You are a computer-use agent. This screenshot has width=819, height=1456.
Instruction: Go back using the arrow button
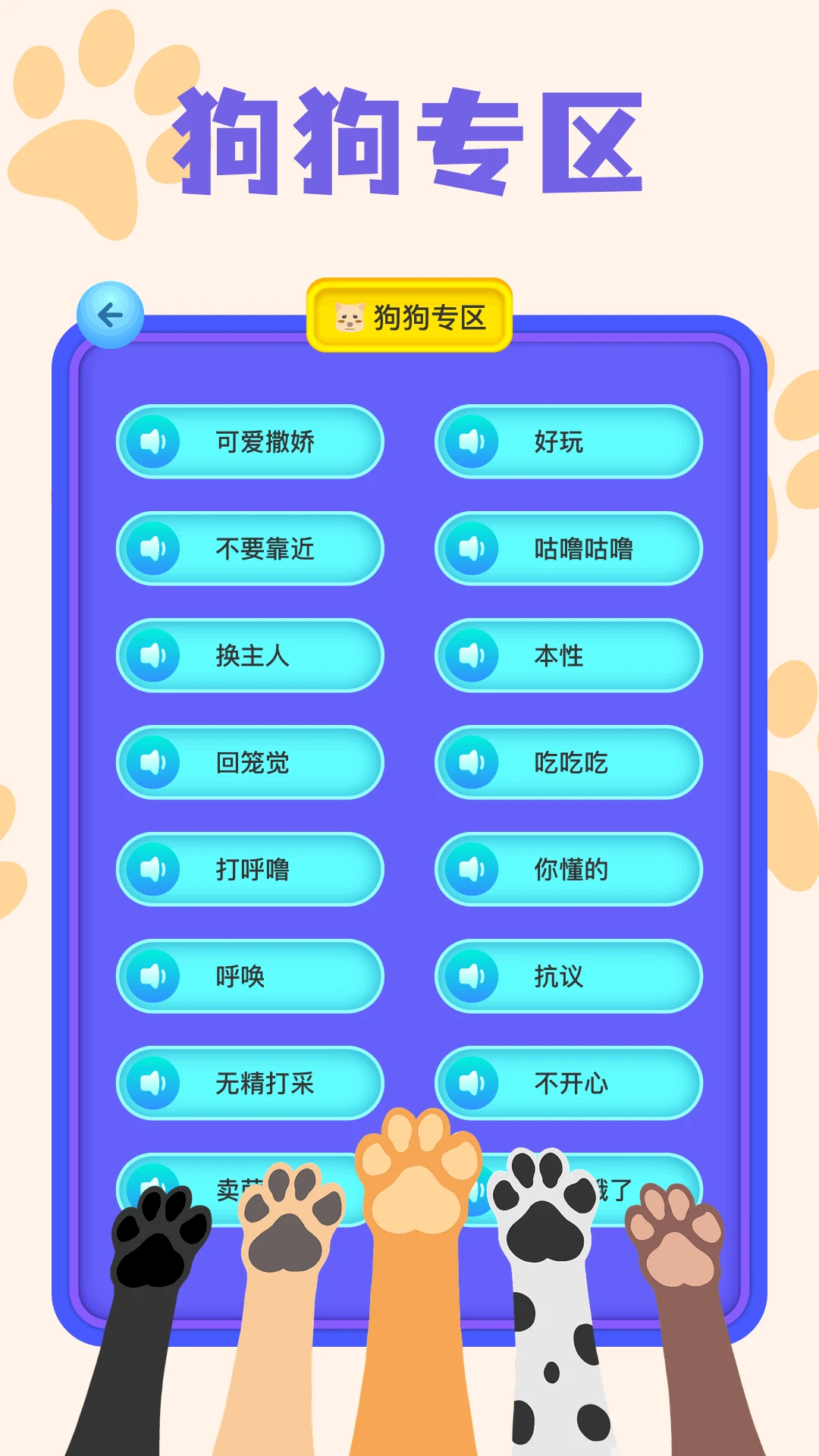click(110, 313)
